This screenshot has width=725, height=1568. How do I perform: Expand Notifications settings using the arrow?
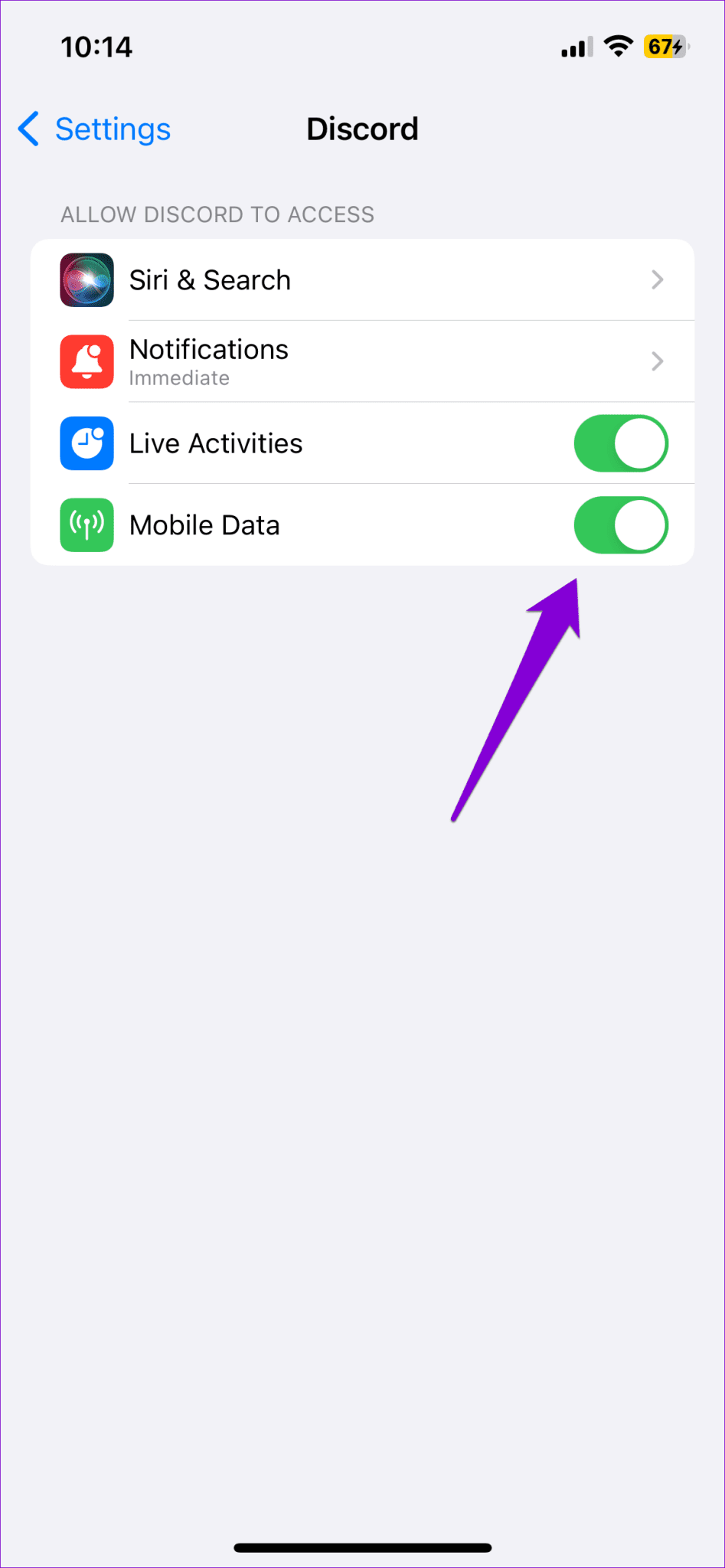[657, 361]
